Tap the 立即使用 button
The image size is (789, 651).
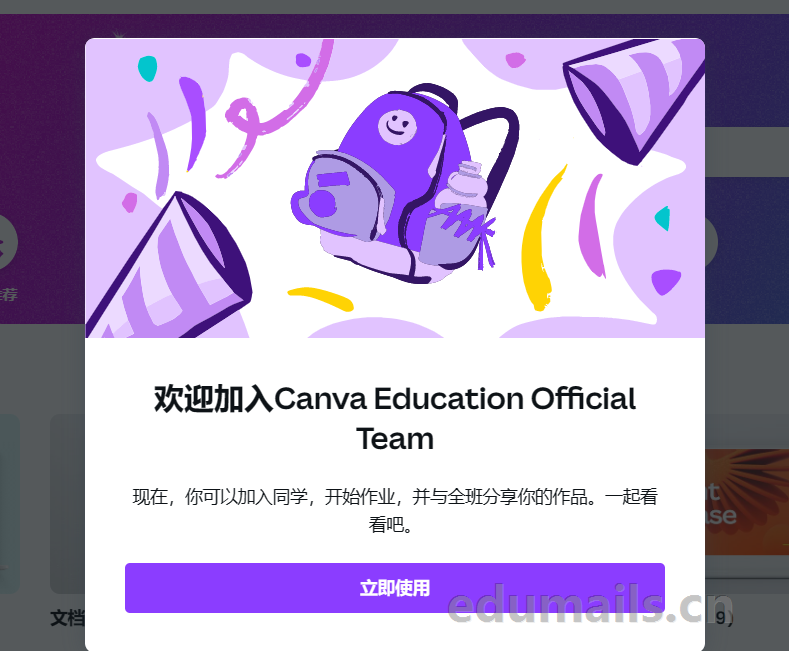[394, 588]
